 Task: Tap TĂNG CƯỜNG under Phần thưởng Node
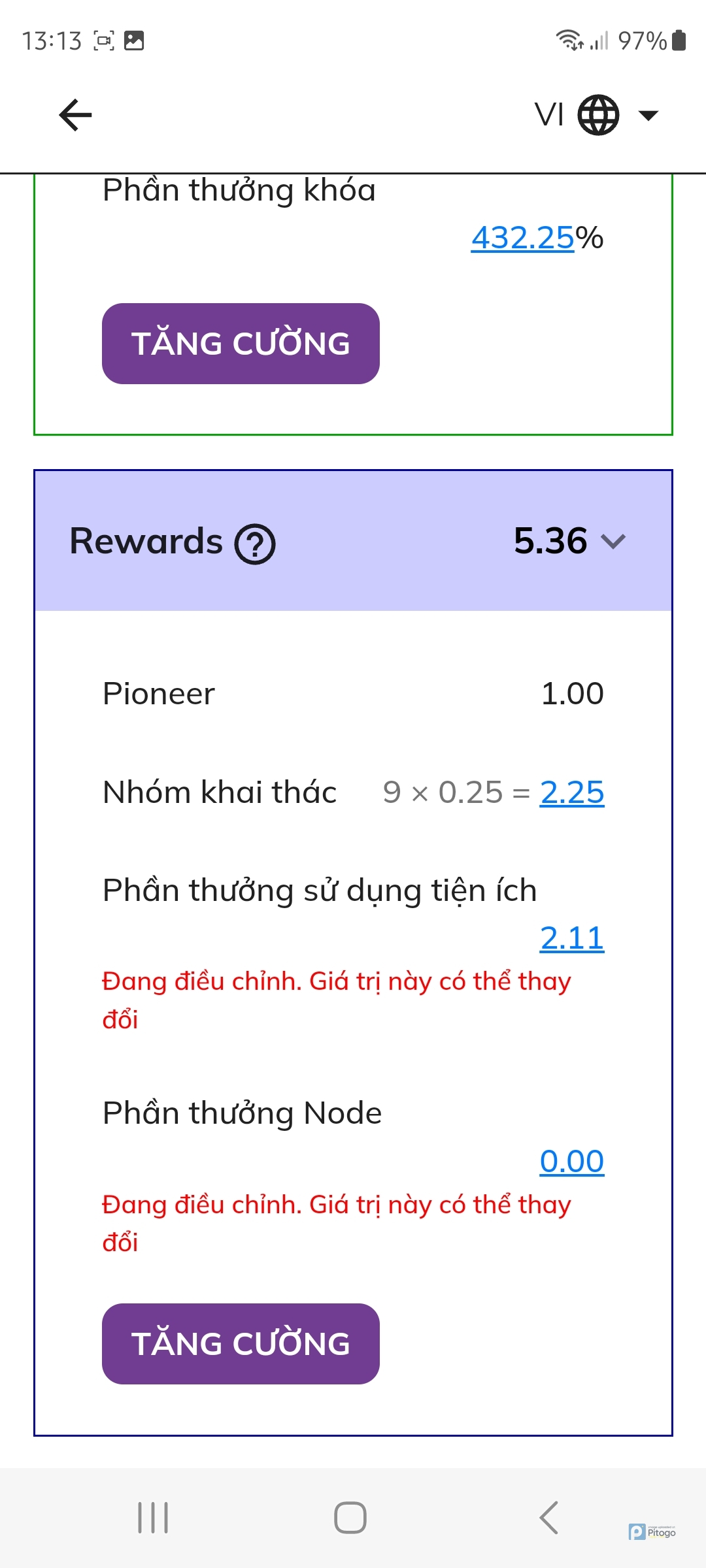(241, 1344)
